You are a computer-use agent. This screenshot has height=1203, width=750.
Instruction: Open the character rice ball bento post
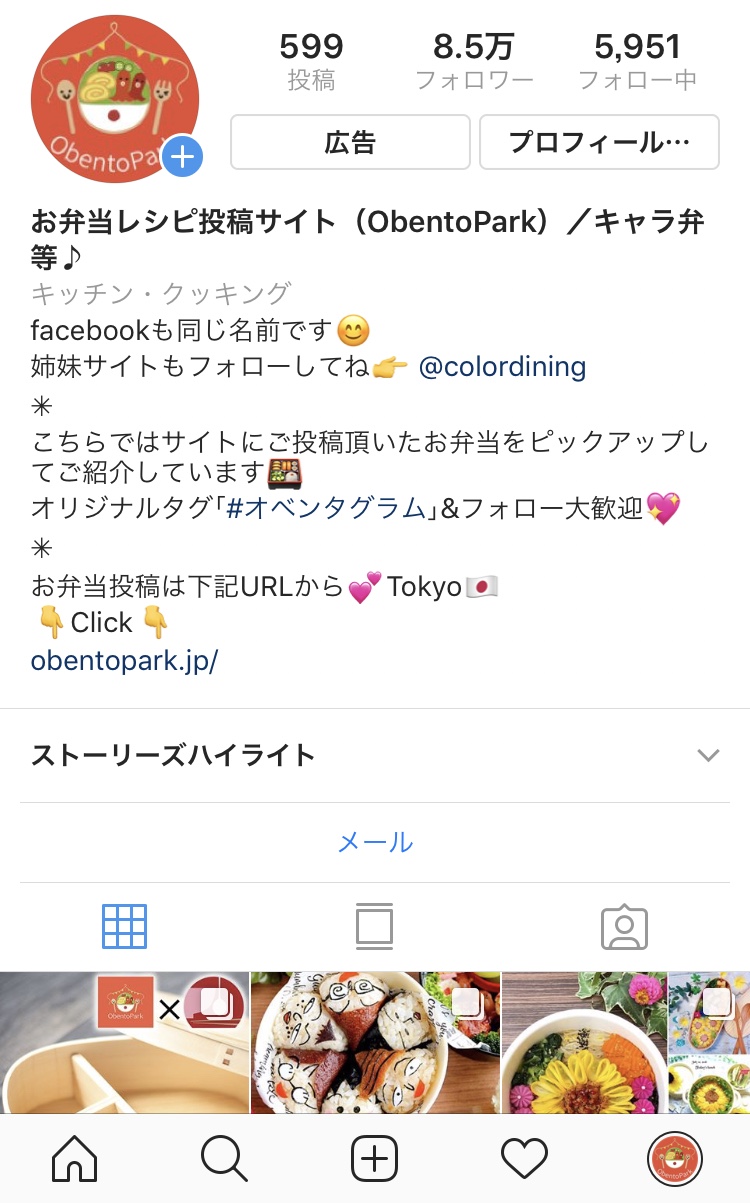(x=375, y=1042)
